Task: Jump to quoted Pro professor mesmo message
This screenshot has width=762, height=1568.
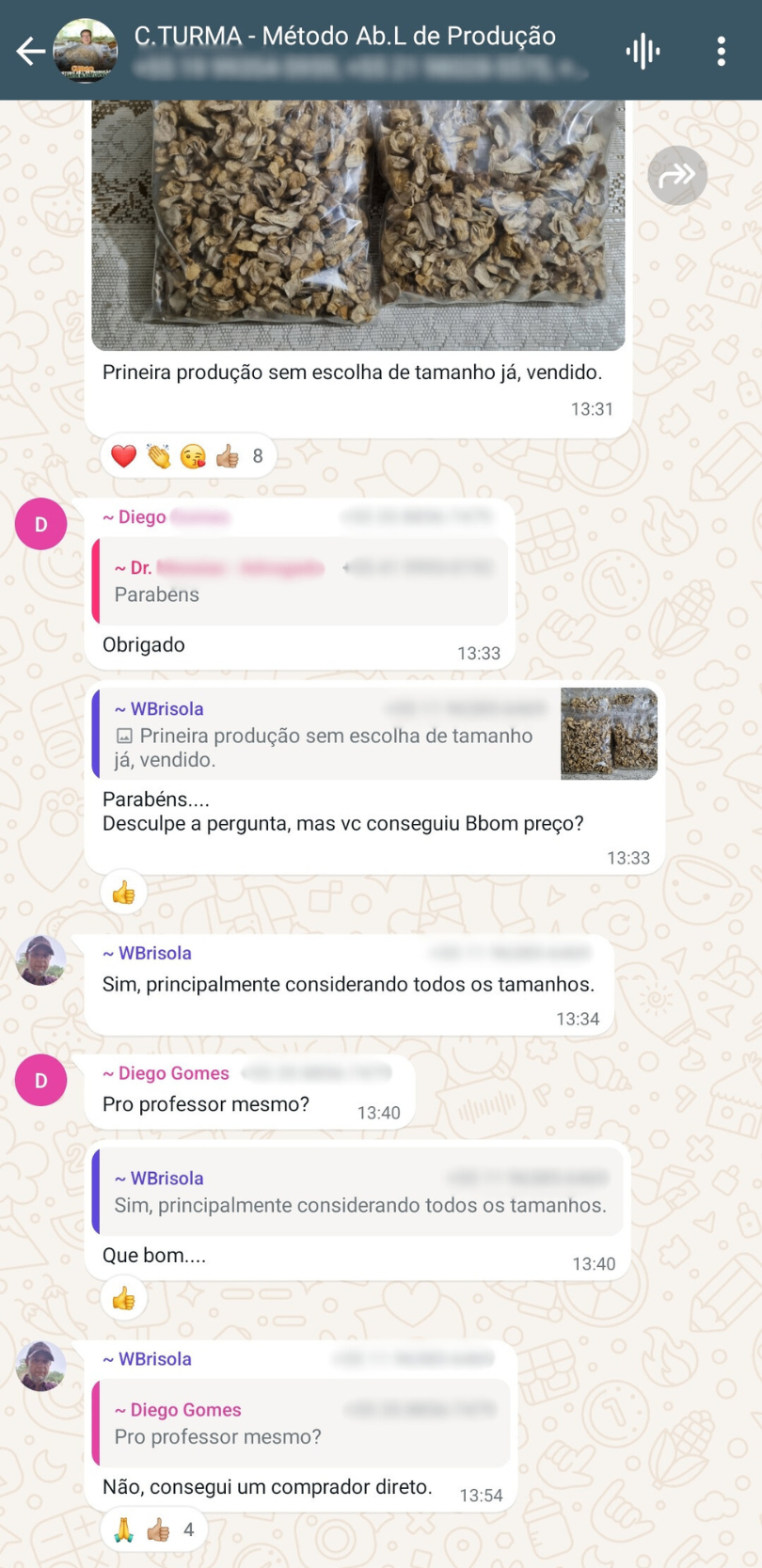Action: pyautogui.click(x=301, y=1423)
